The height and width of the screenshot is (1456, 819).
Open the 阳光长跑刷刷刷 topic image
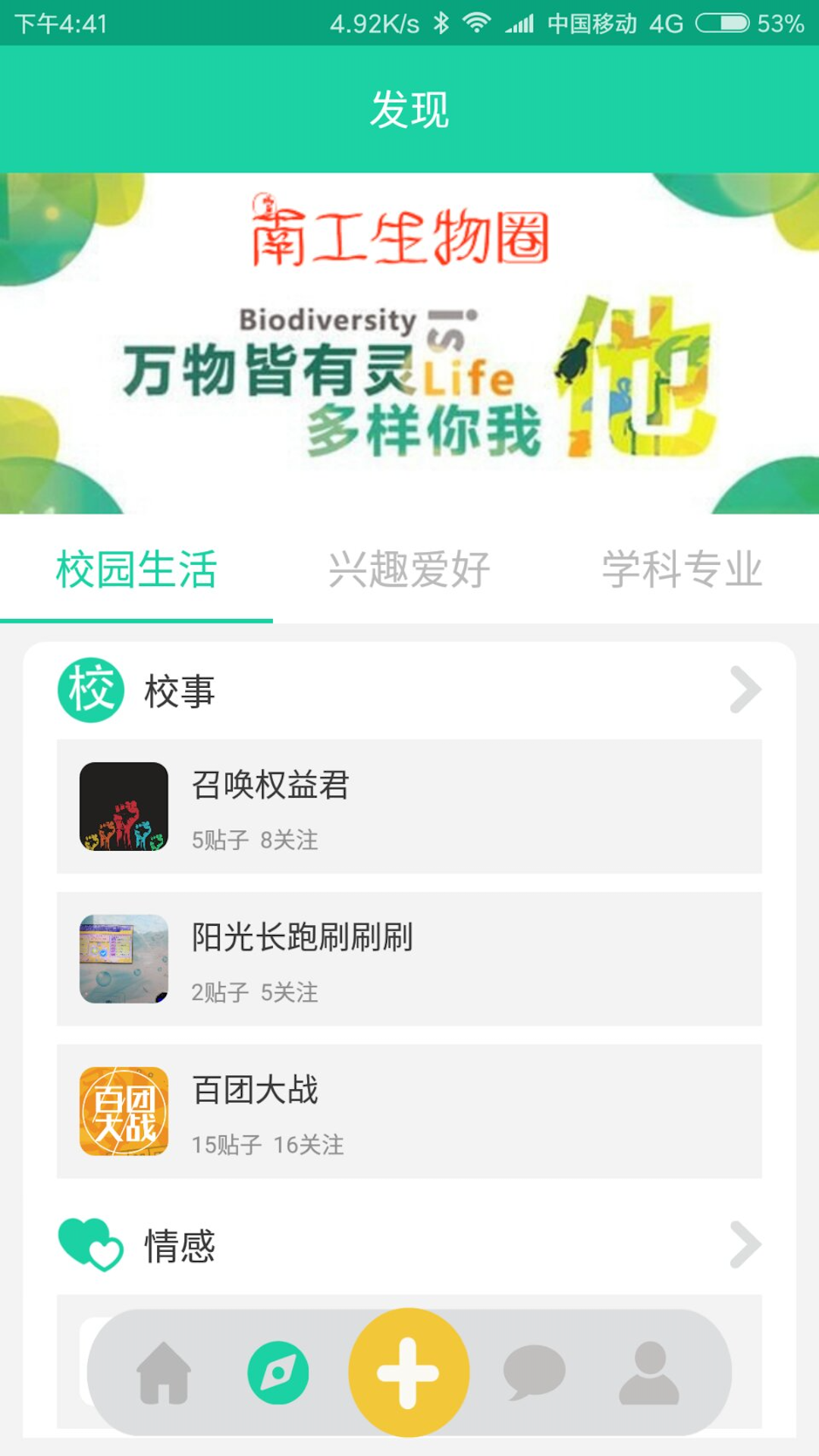pos(124,958)
